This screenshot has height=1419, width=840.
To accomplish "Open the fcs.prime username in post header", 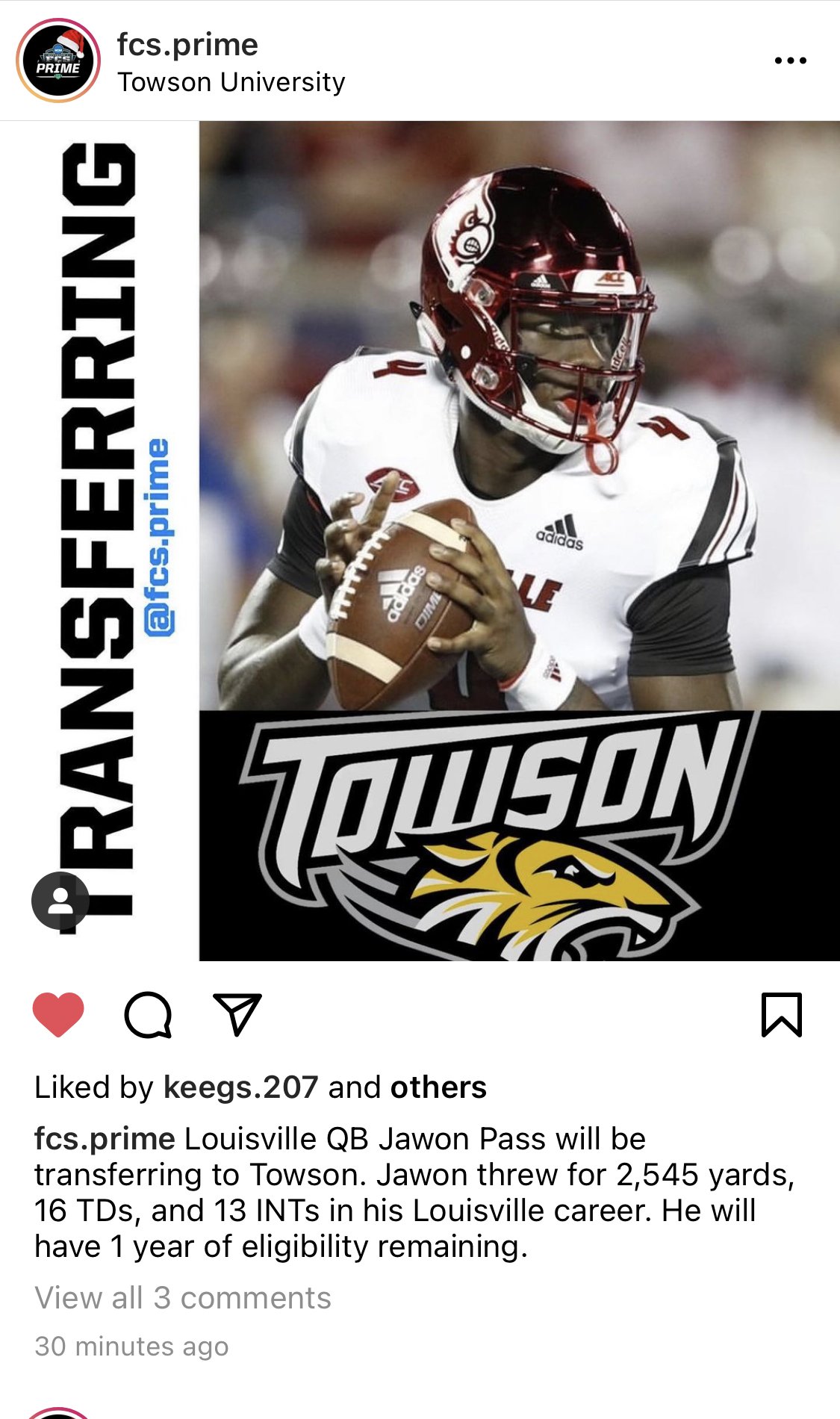I will point(187,45).
